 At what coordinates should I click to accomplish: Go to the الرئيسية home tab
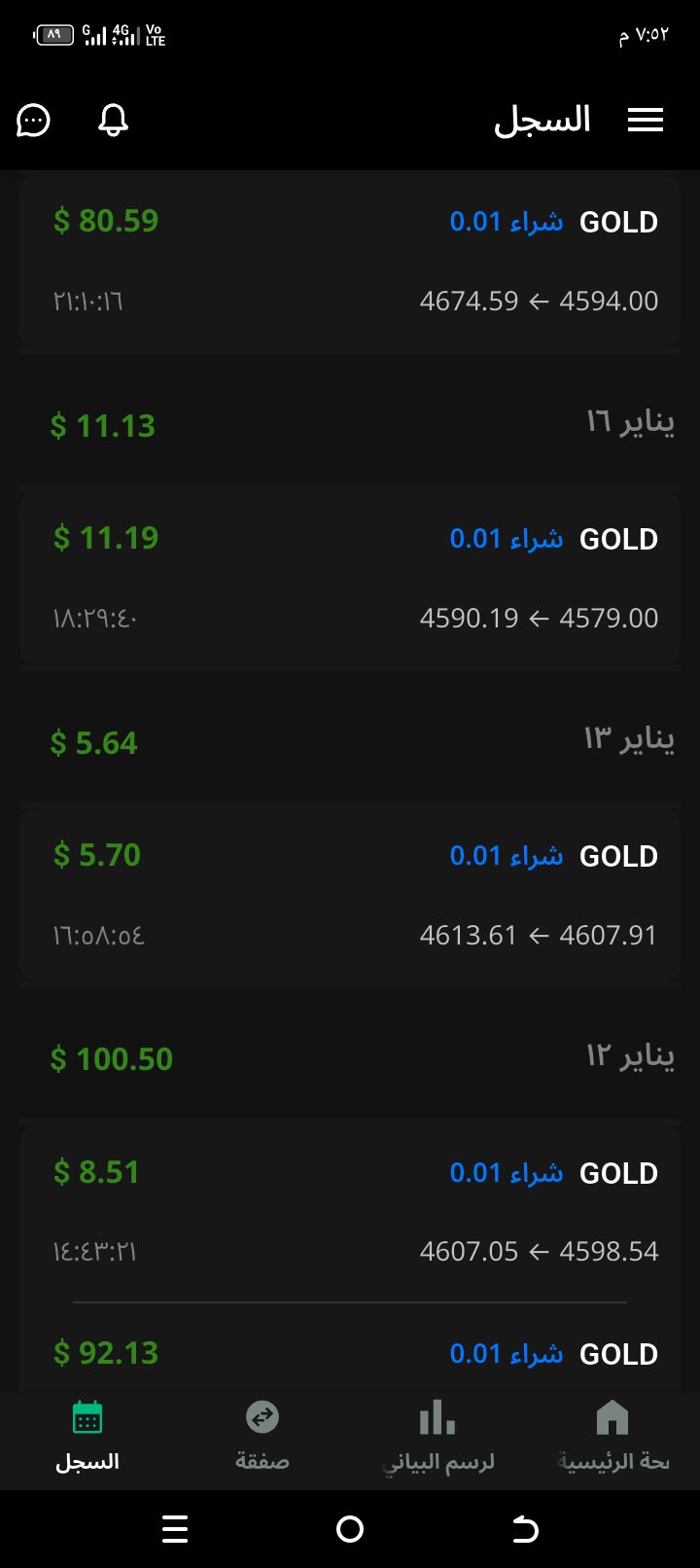click(x=612, y=1438)
